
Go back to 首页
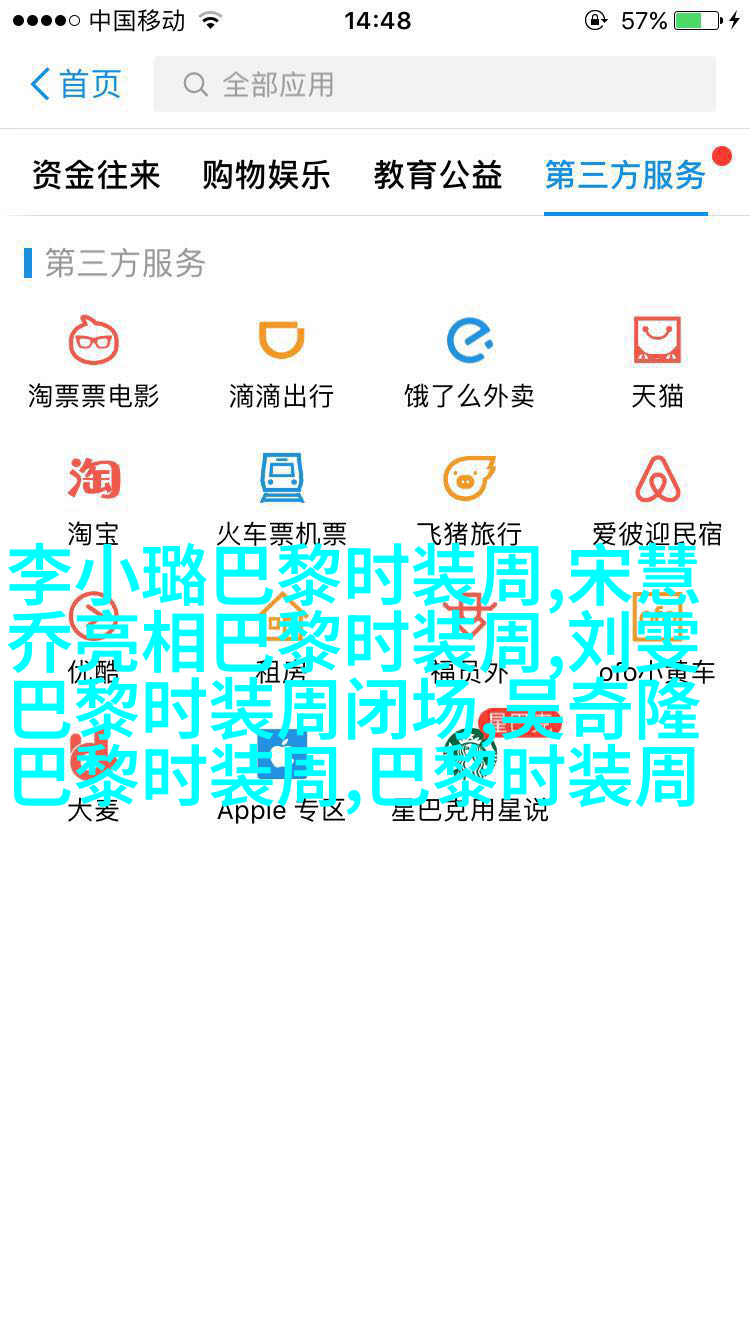[76, 84]
